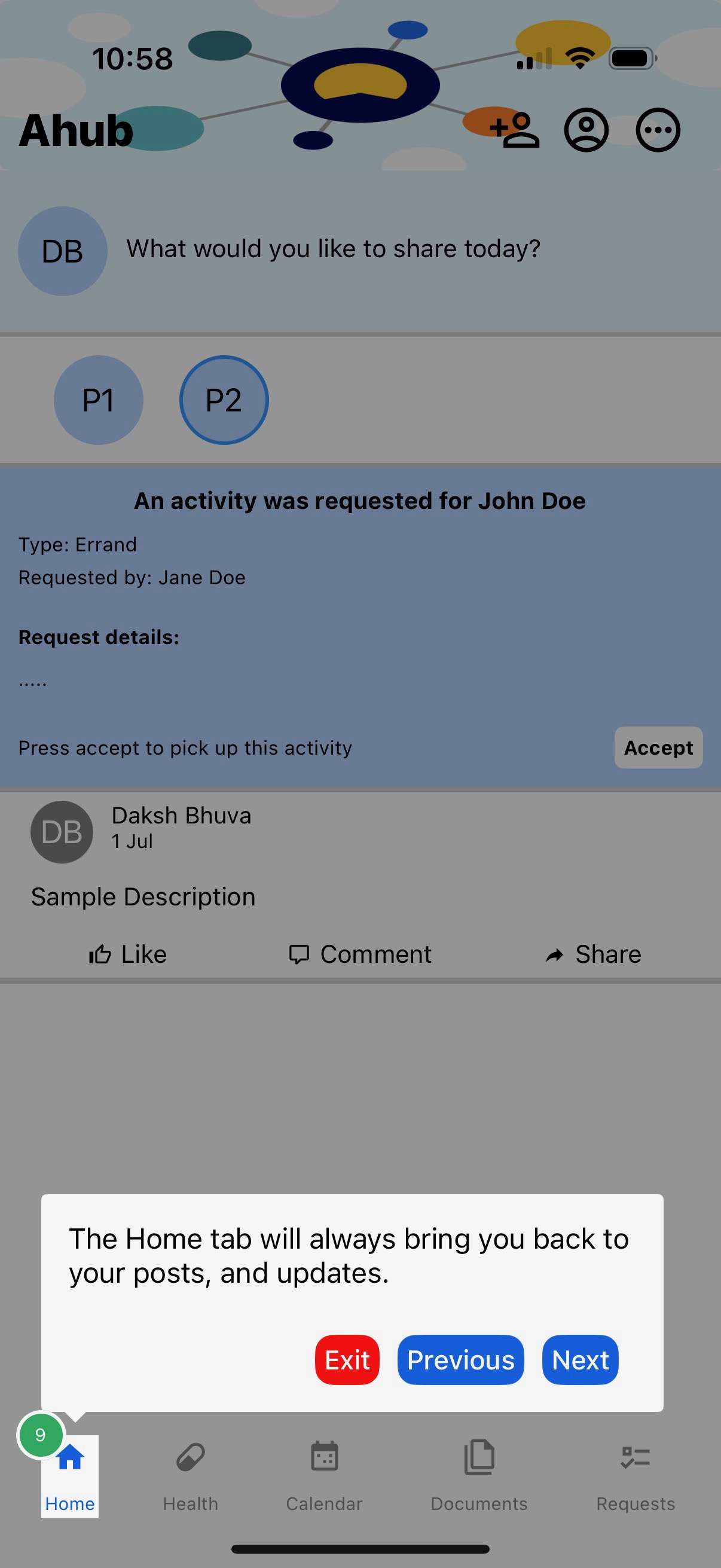Screen dimensions: 721x1568
Task: Switch to the Calendar tab
Action: [x=323, y=1475]
